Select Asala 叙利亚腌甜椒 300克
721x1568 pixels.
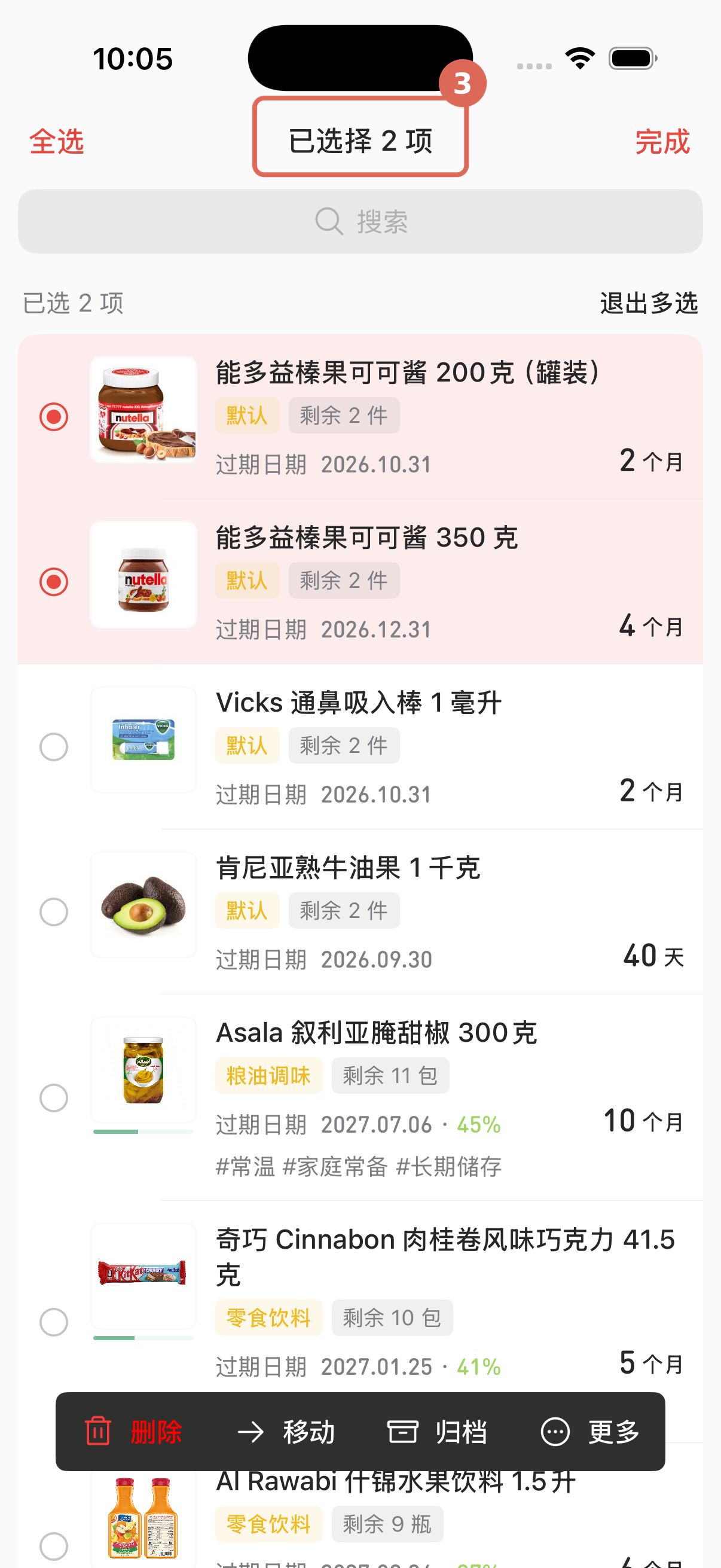coord(54,1097)
